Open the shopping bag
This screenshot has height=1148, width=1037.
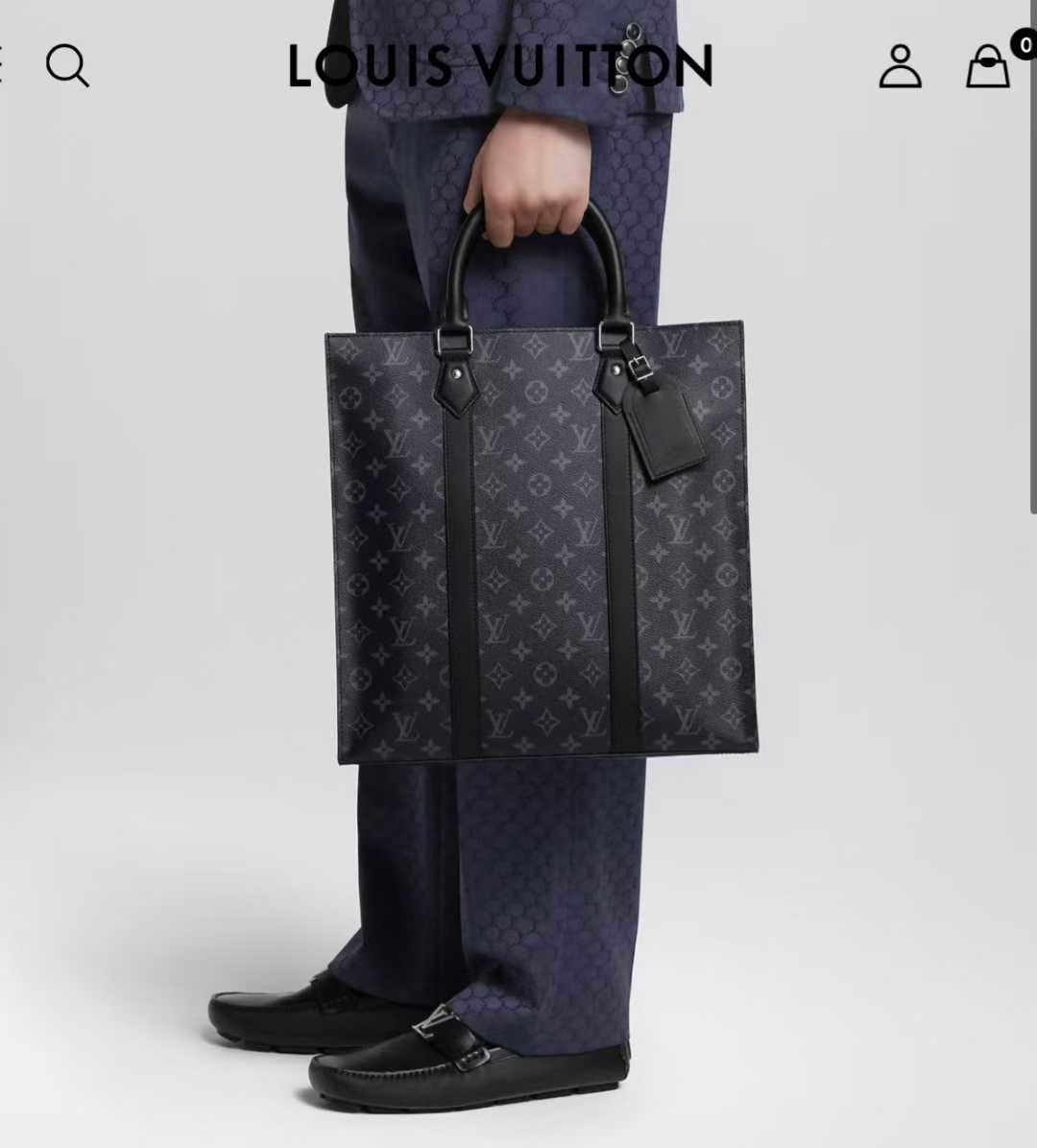(x=988, y=66)
